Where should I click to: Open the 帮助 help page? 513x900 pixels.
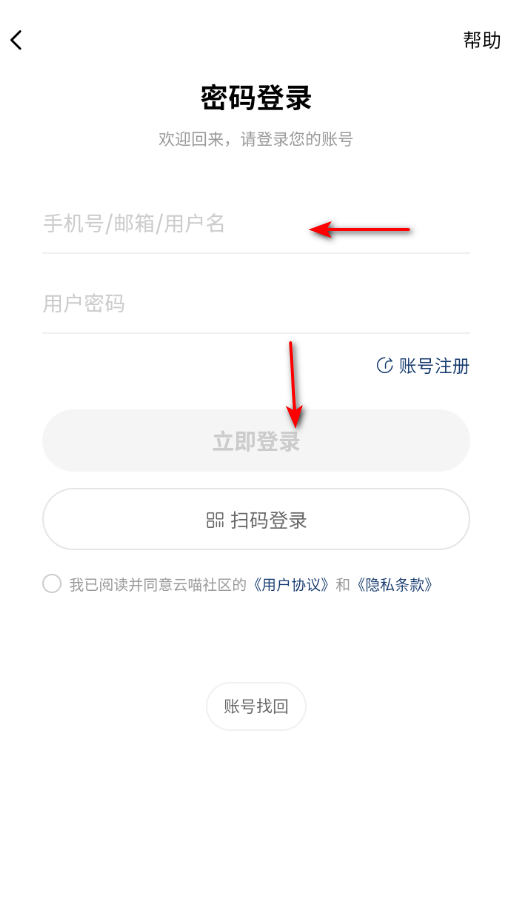[482, 40]
